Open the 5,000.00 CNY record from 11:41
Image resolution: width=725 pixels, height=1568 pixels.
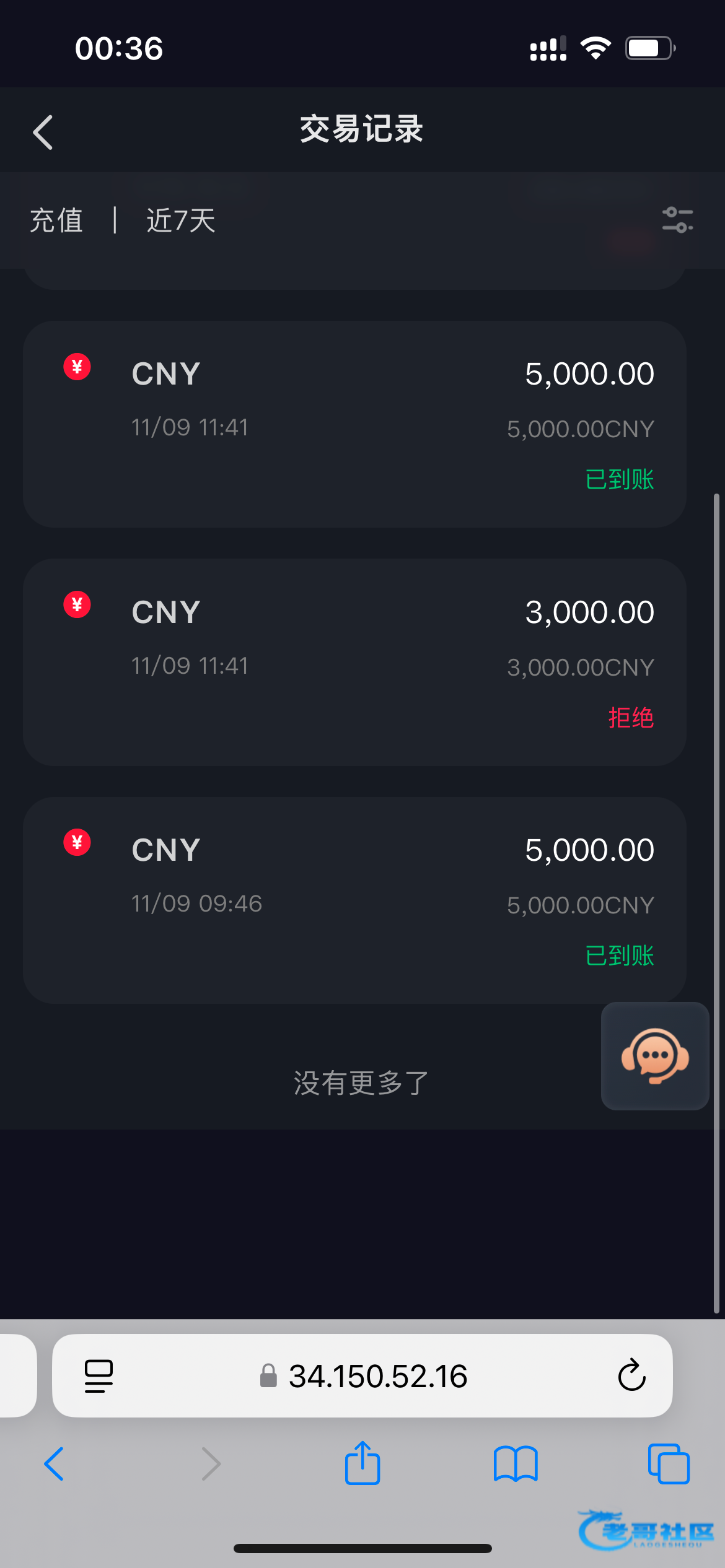tap(354, 424)
